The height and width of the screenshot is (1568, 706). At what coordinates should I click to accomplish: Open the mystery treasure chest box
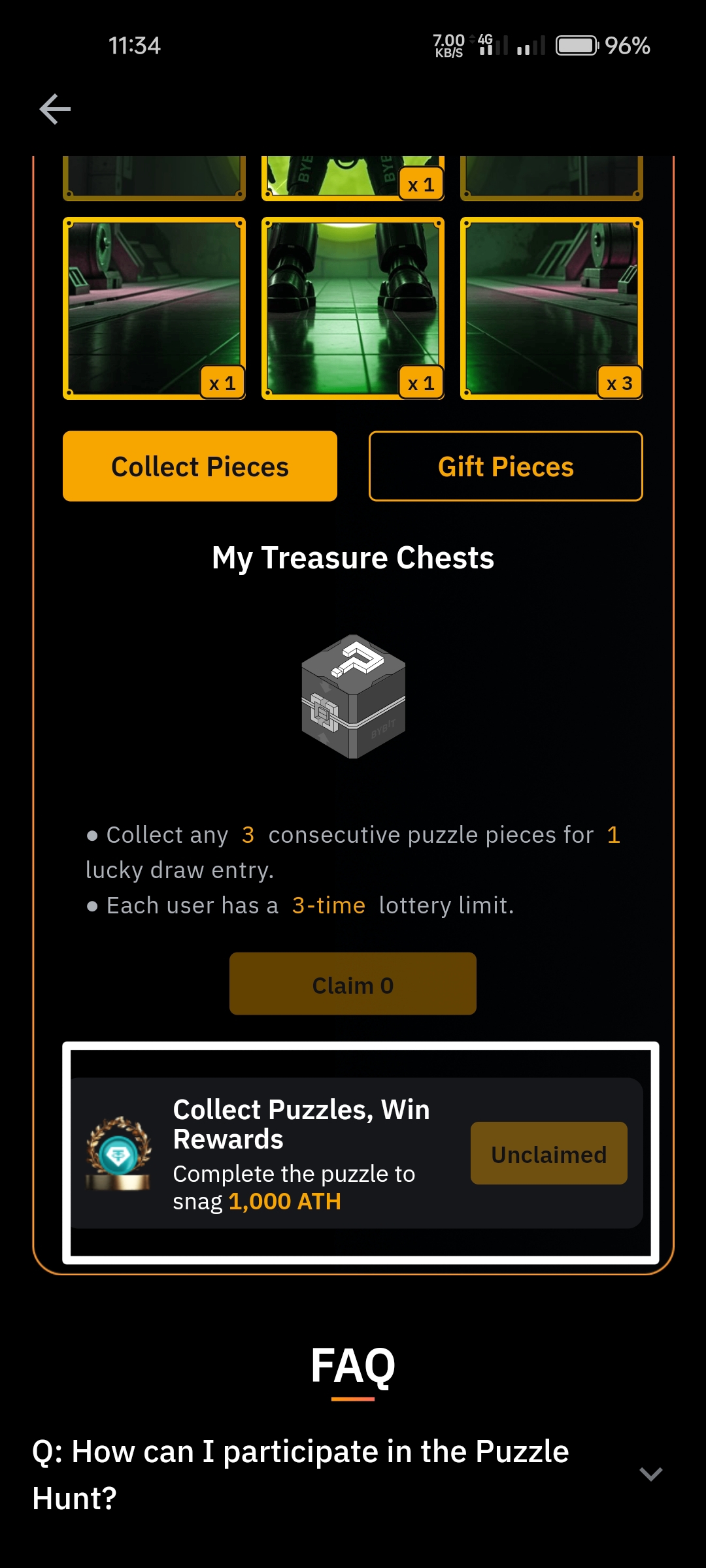353,696
